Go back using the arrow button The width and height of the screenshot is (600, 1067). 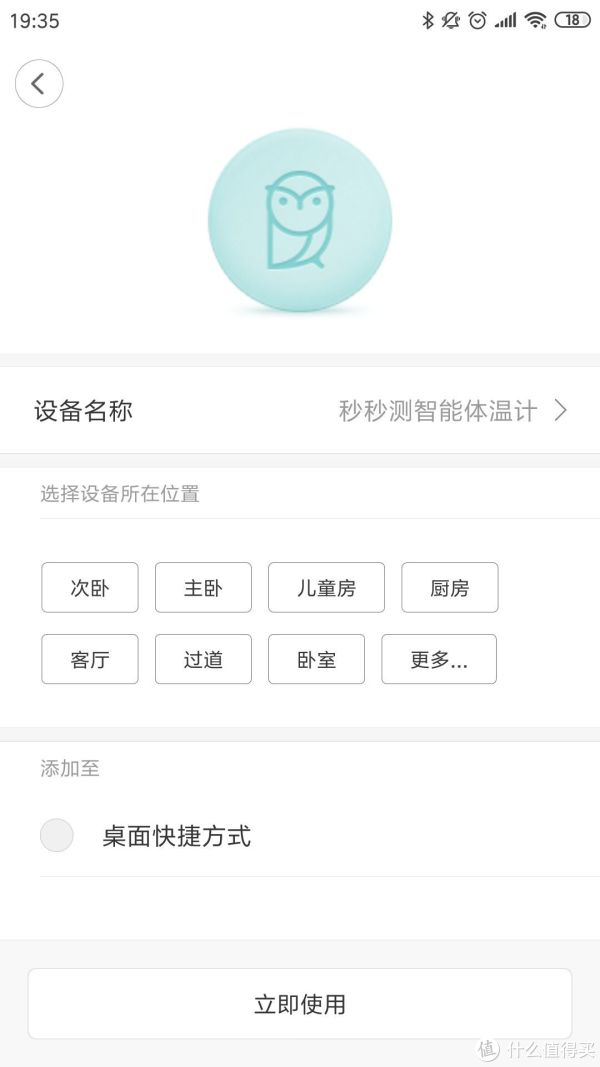tap(39, 84)
